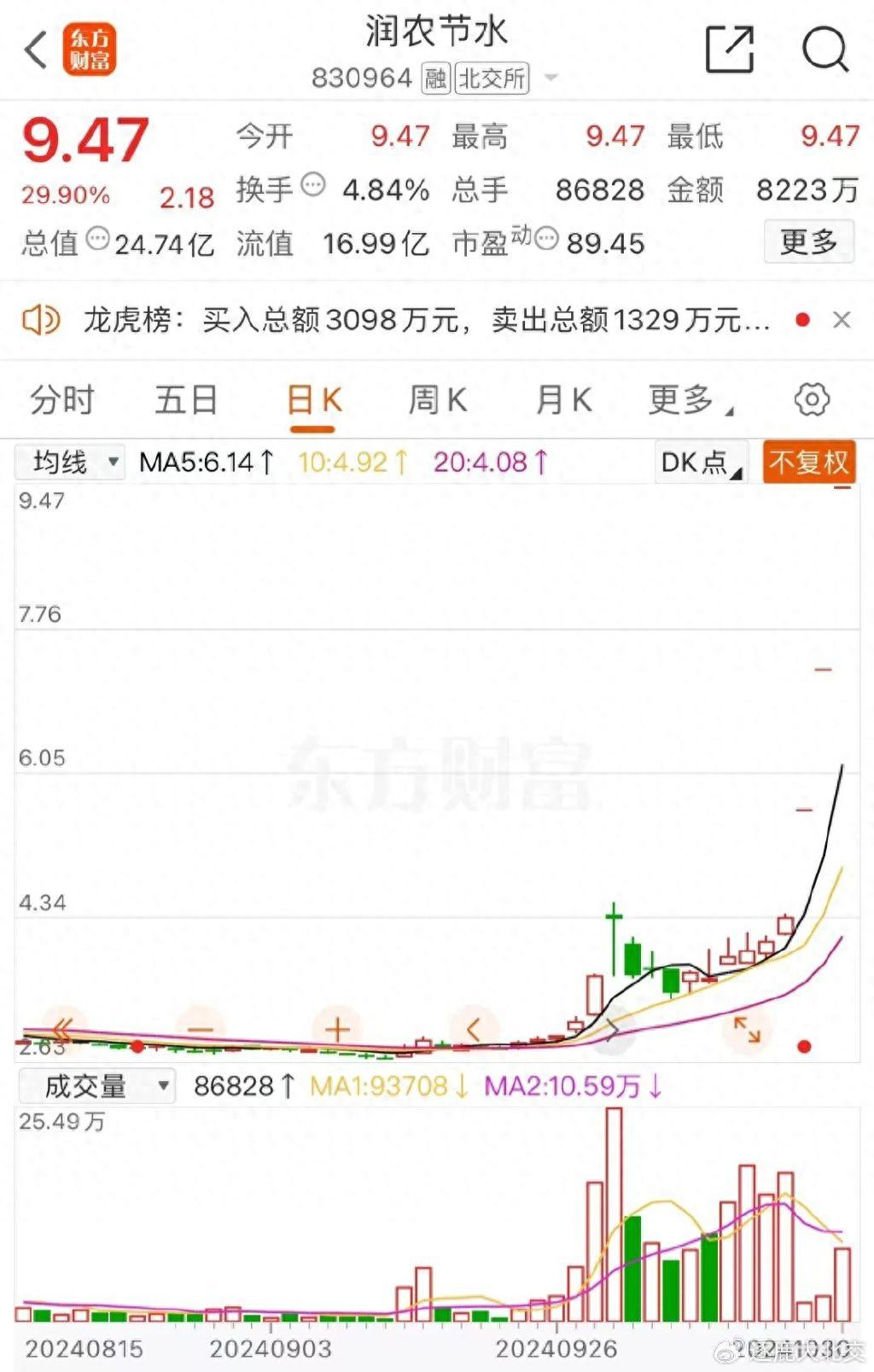Open the 成交量 indicator dropdown

[96, 1086]
